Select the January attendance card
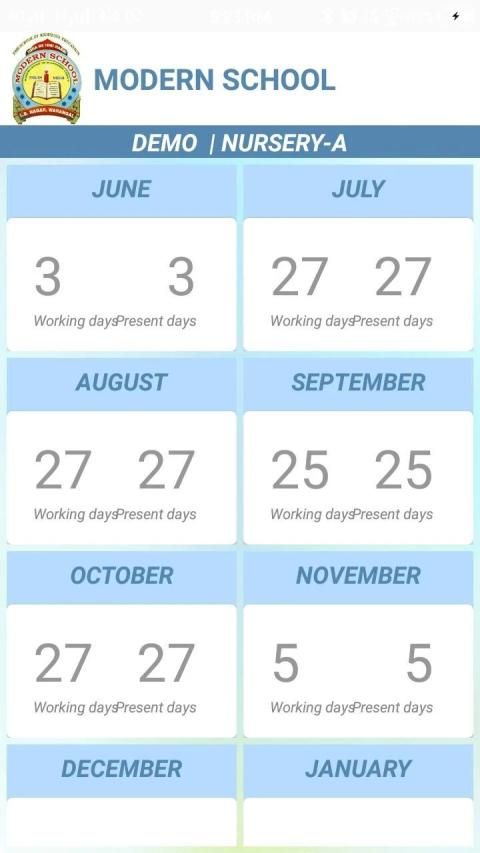Image resolution: width=480 pixels, height=853 pixels. click(x=358, y=796)
